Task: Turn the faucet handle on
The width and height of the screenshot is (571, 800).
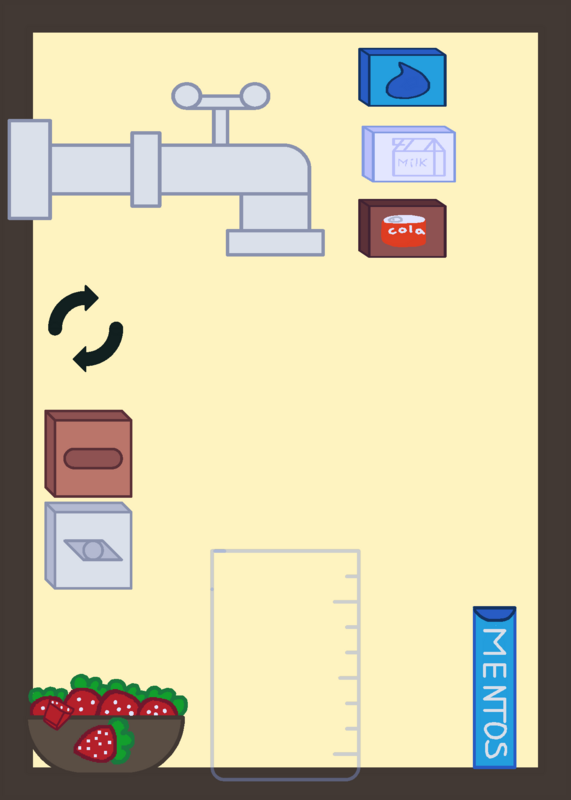Action: point(220,96)
